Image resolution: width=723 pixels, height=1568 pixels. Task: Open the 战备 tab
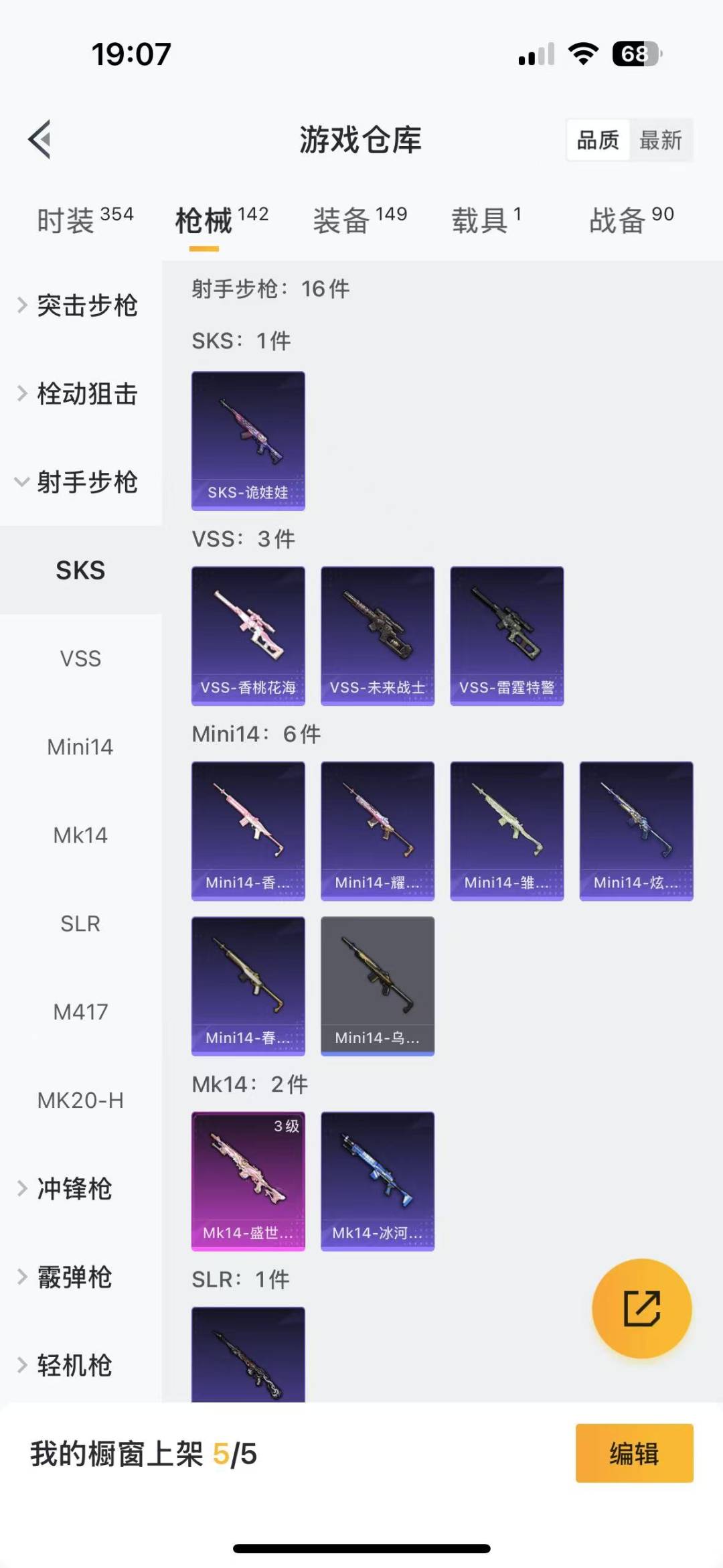pos(631,220)
